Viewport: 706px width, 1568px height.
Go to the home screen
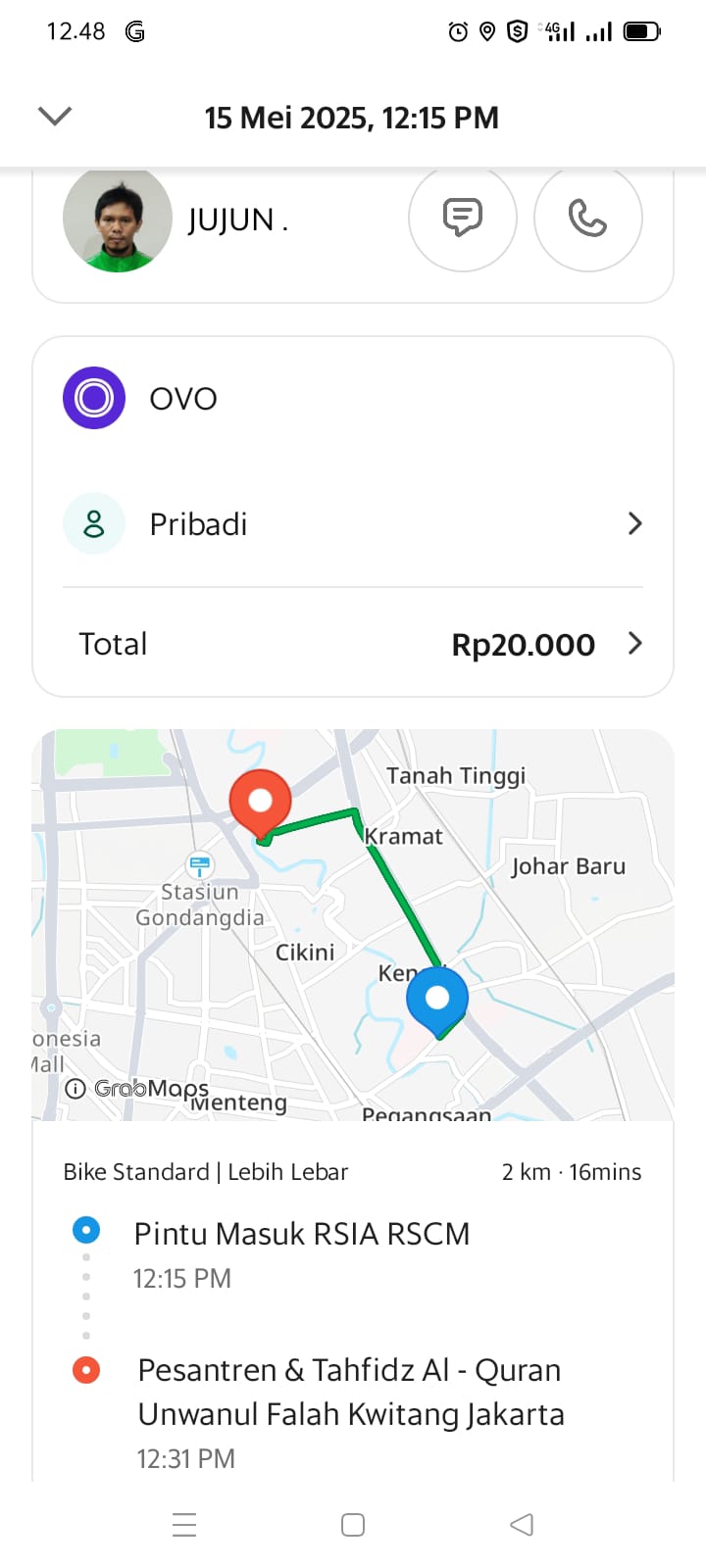[353, 1525]
